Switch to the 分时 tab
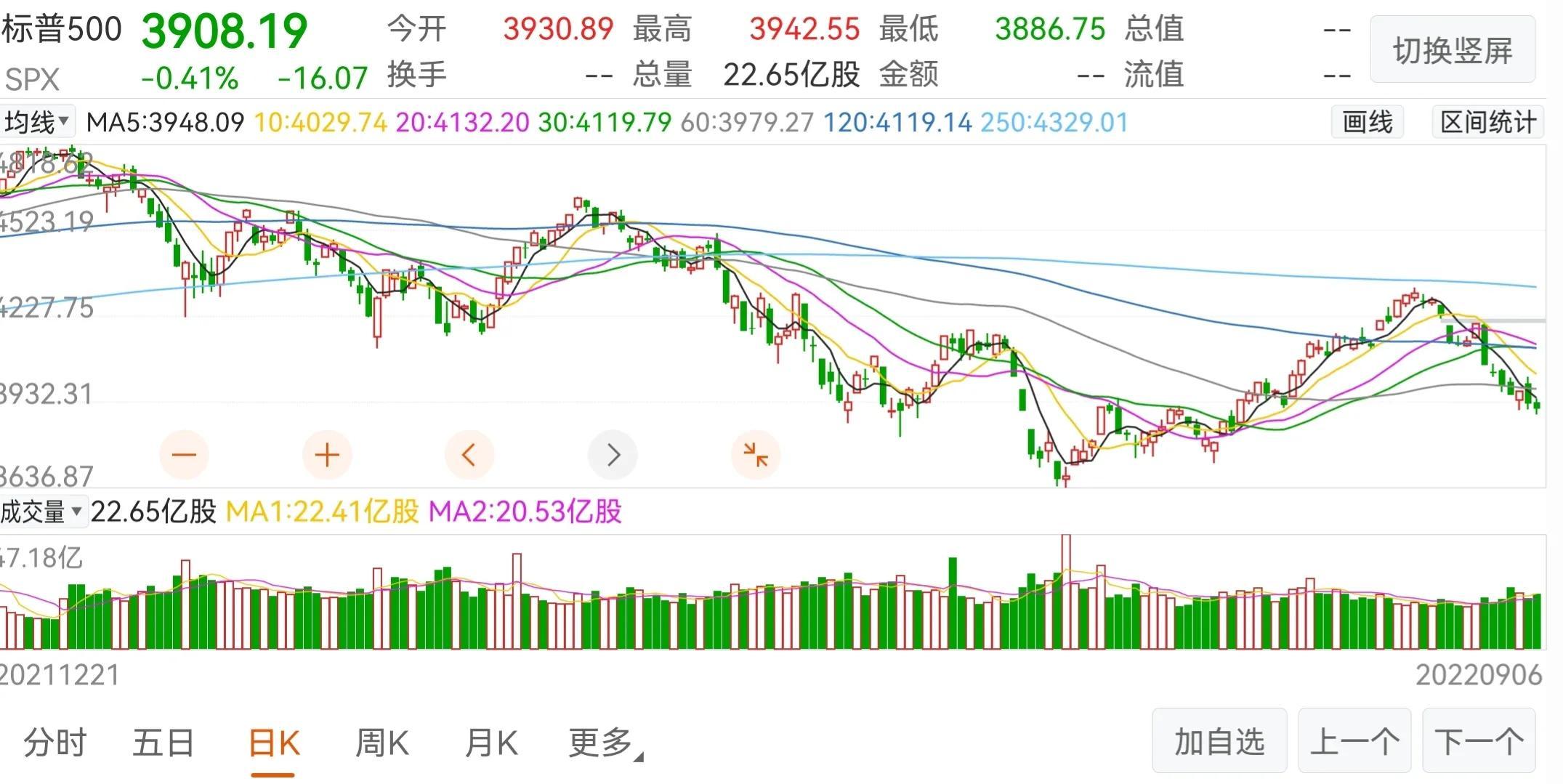Image resolution: width=1563 pixels, height=784 pixels. click(x=54, y=743)
